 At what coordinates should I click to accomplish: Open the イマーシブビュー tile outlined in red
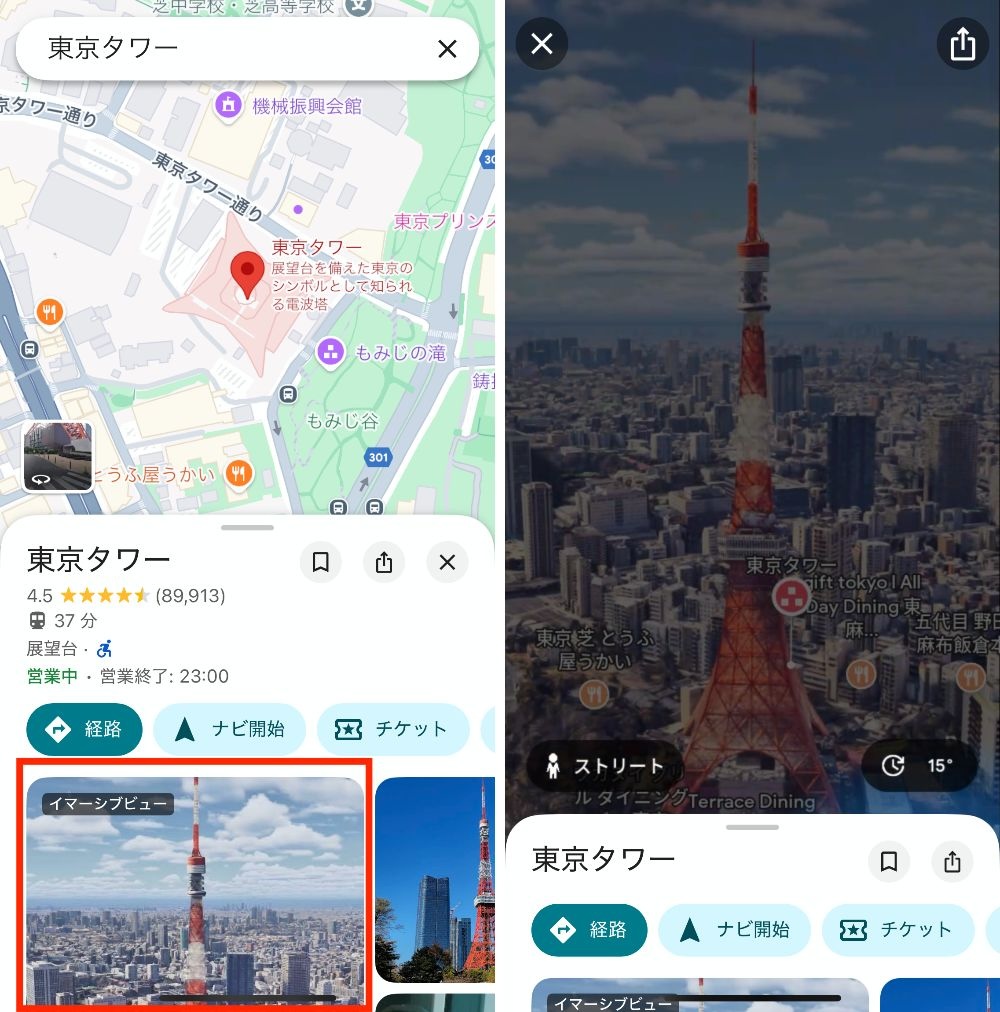pyautogui.click(x=195, y=890)
